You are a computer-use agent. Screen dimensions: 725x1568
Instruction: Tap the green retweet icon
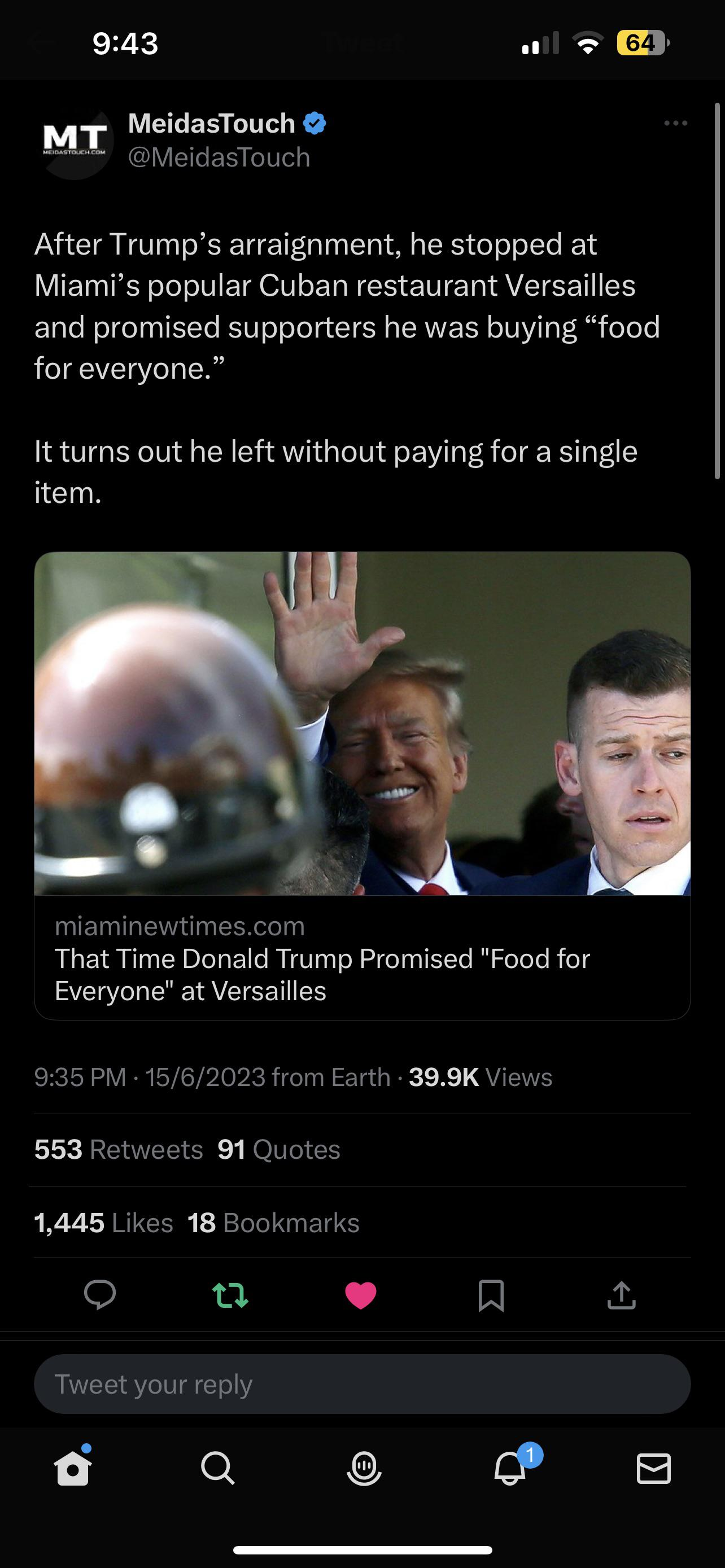pyautogui.click(x=230, y=1295)
